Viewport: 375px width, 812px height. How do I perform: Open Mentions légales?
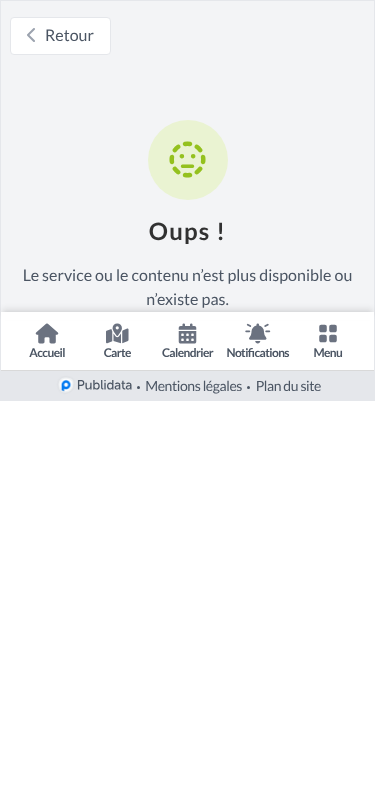(194, 386)
